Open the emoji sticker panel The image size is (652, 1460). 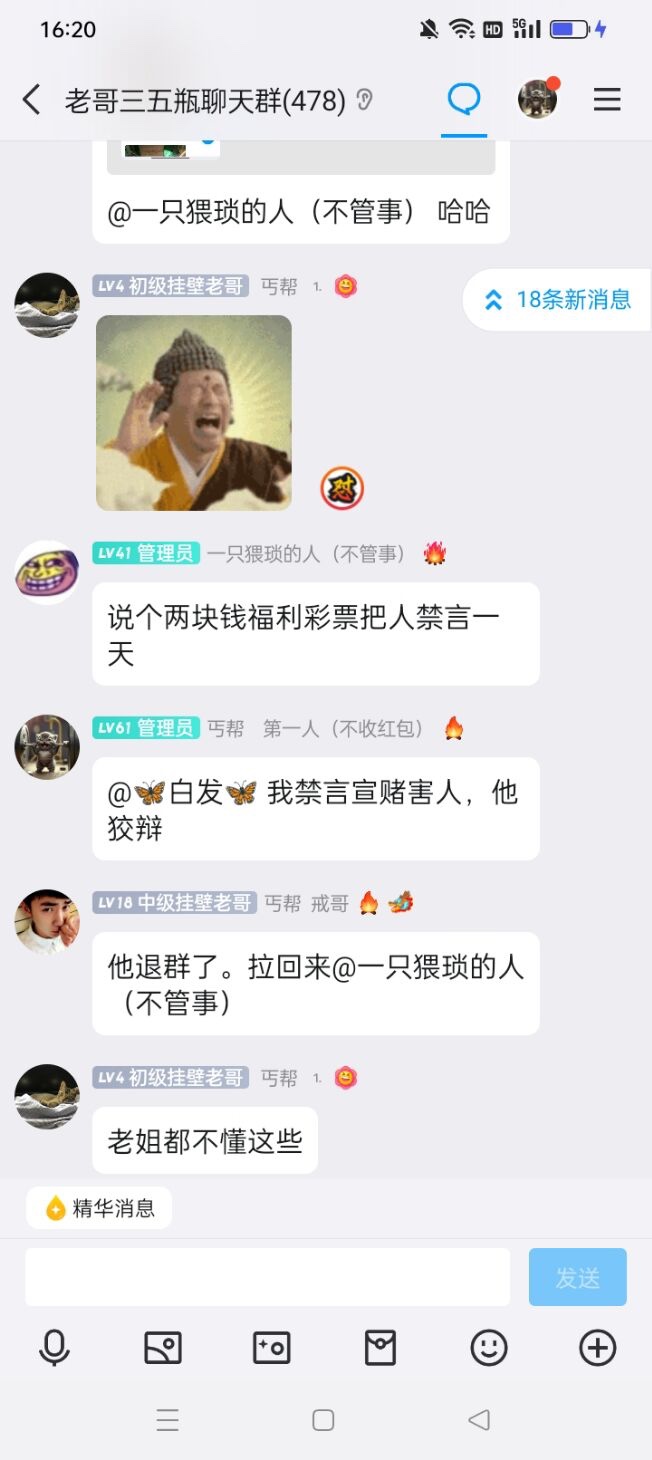pyautogui.click(x=489, y=1348)
